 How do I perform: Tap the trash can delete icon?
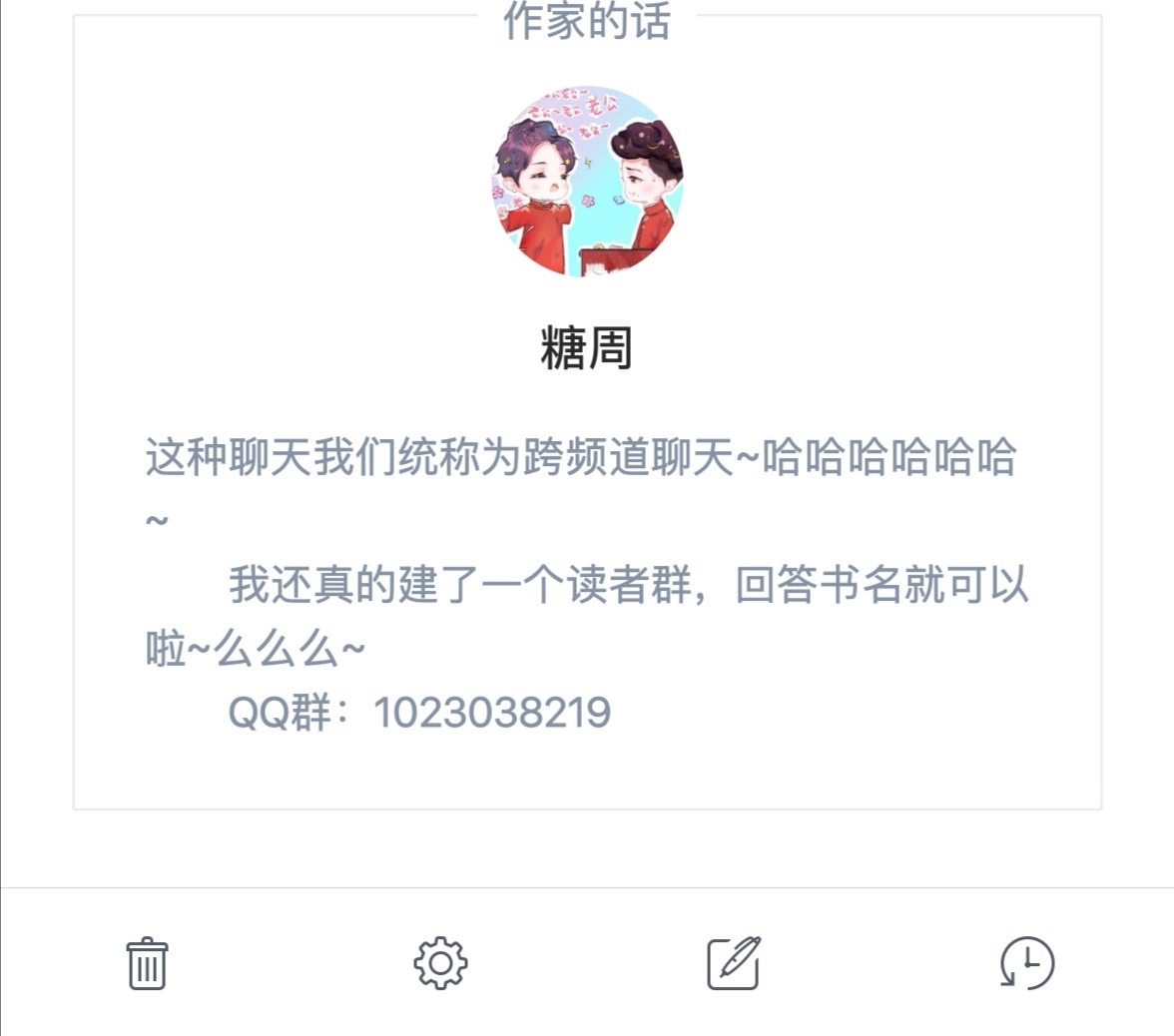[x=147, y=963]
